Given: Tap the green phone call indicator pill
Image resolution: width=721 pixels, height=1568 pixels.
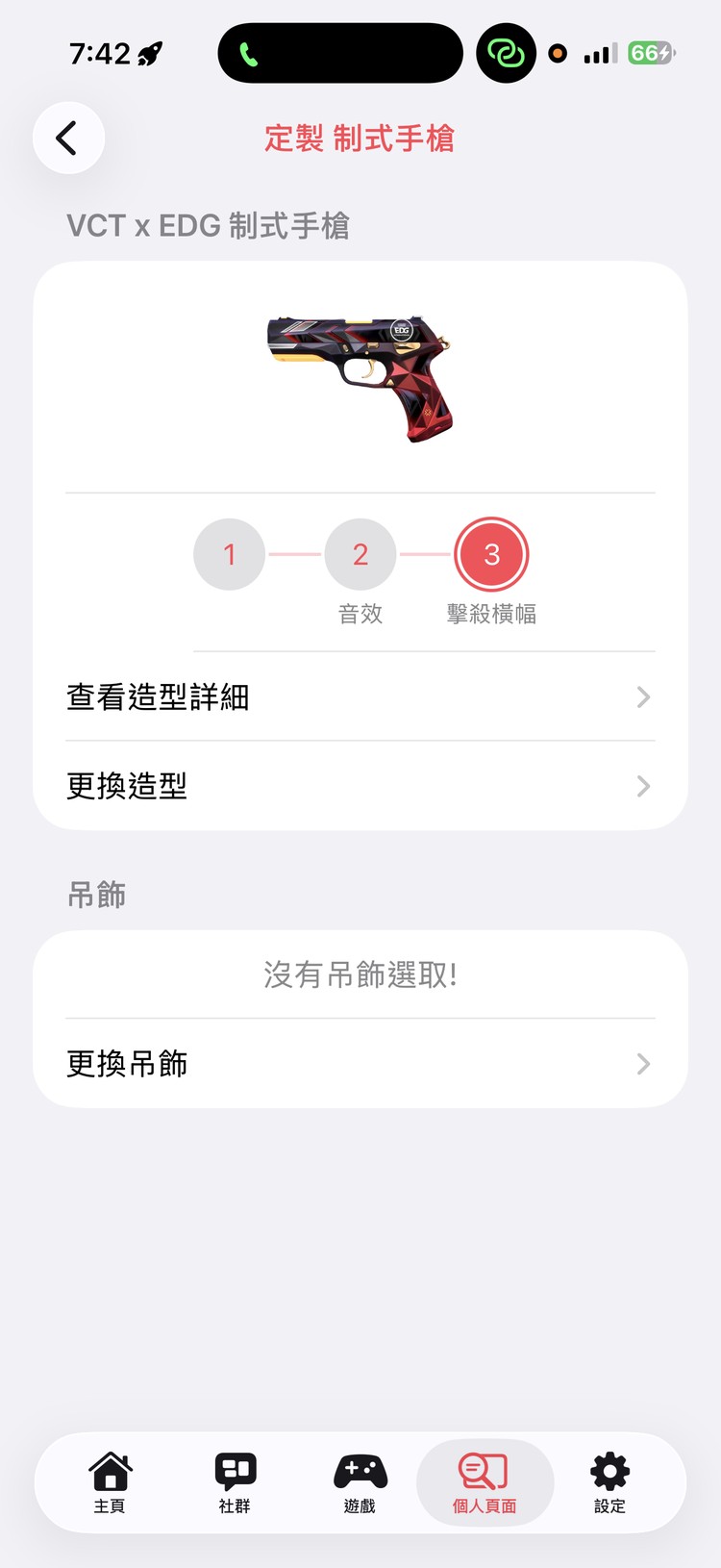Looking at the screenshot, I should pyautogui.click(x=339, y=53).
